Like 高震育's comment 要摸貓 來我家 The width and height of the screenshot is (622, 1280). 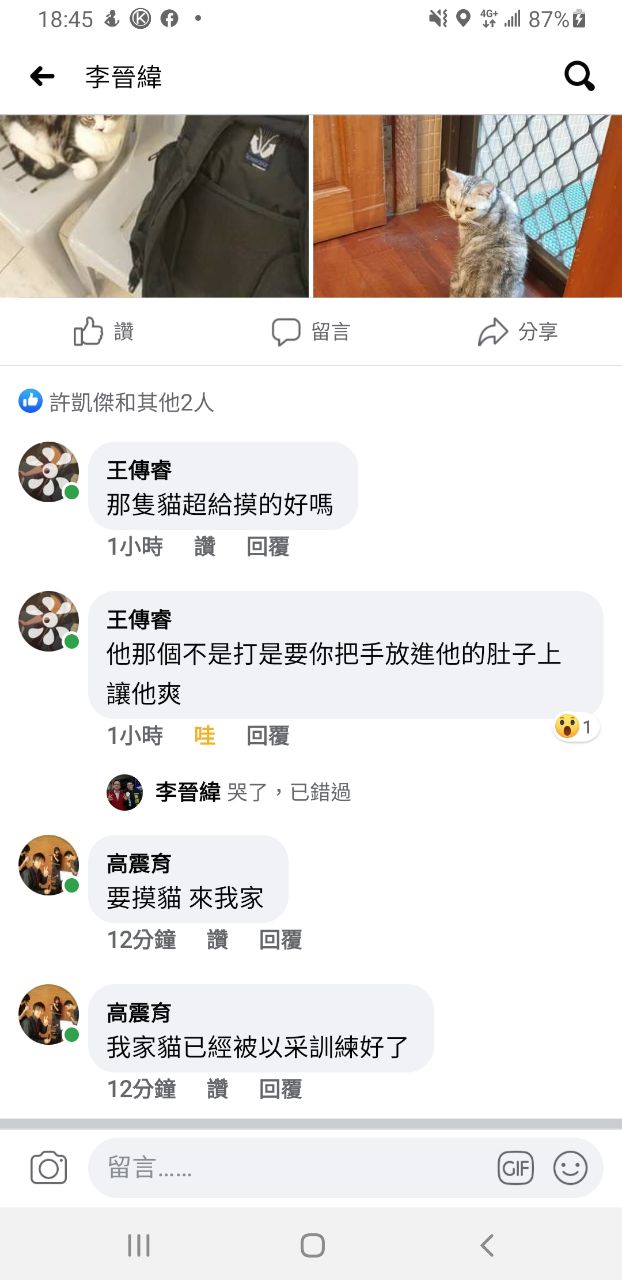217,940
